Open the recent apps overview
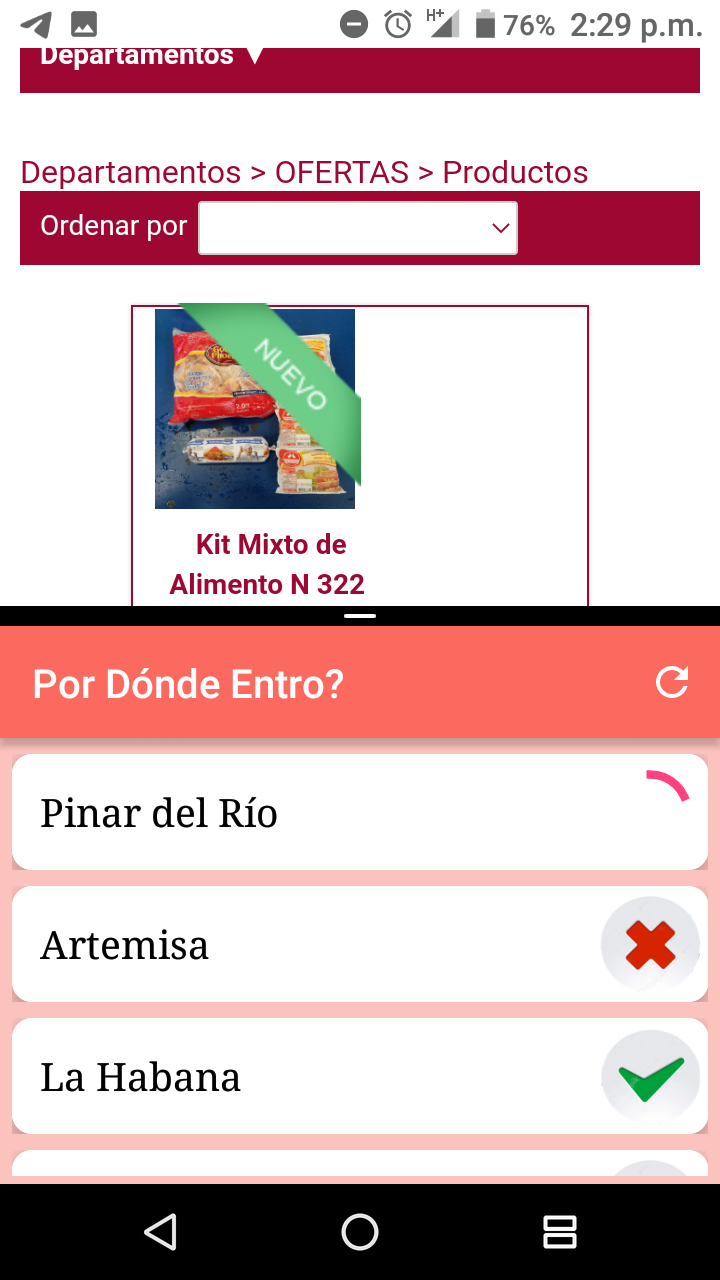Viewport: 720px width, 1280px height. 559,1232
